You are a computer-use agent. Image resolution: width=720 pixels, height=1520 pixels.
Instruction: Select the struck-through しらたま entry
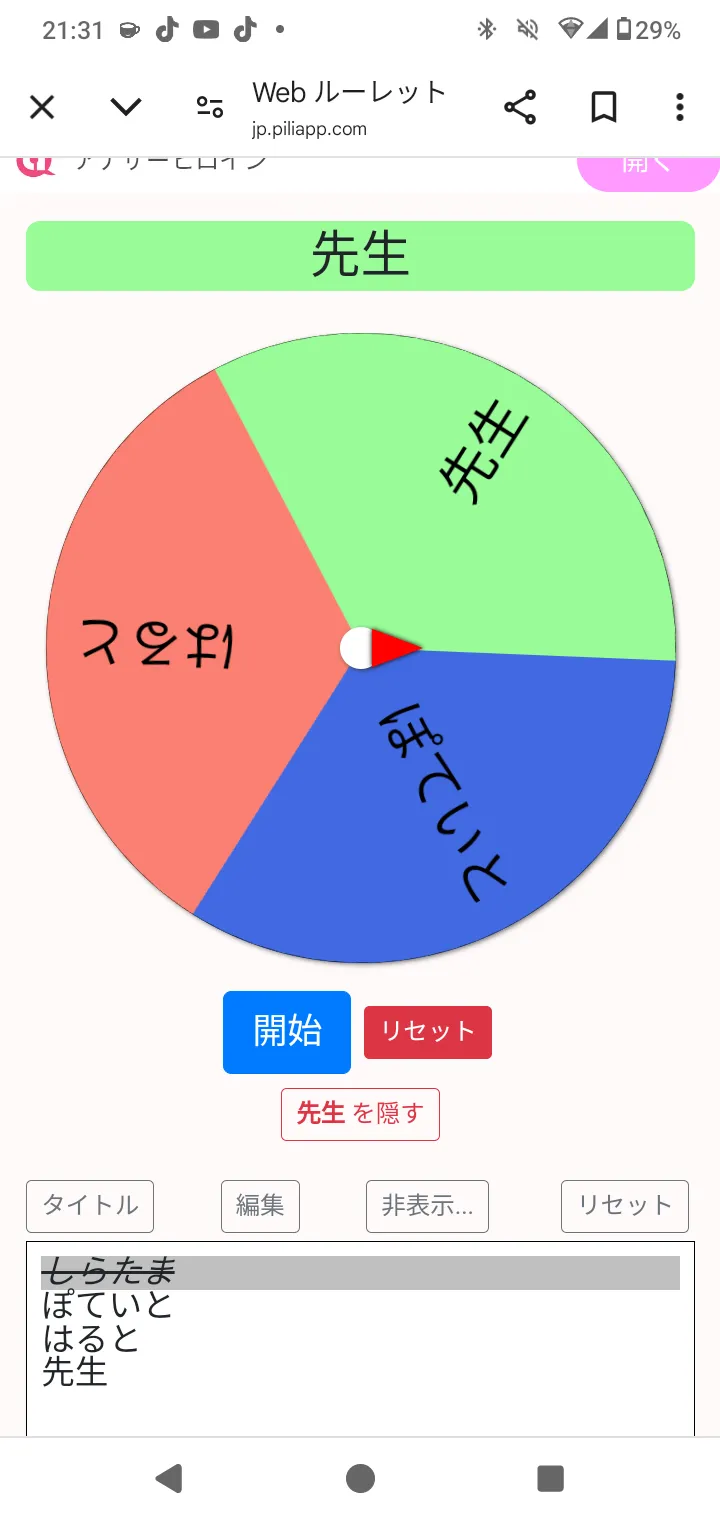coord(108,1273)
